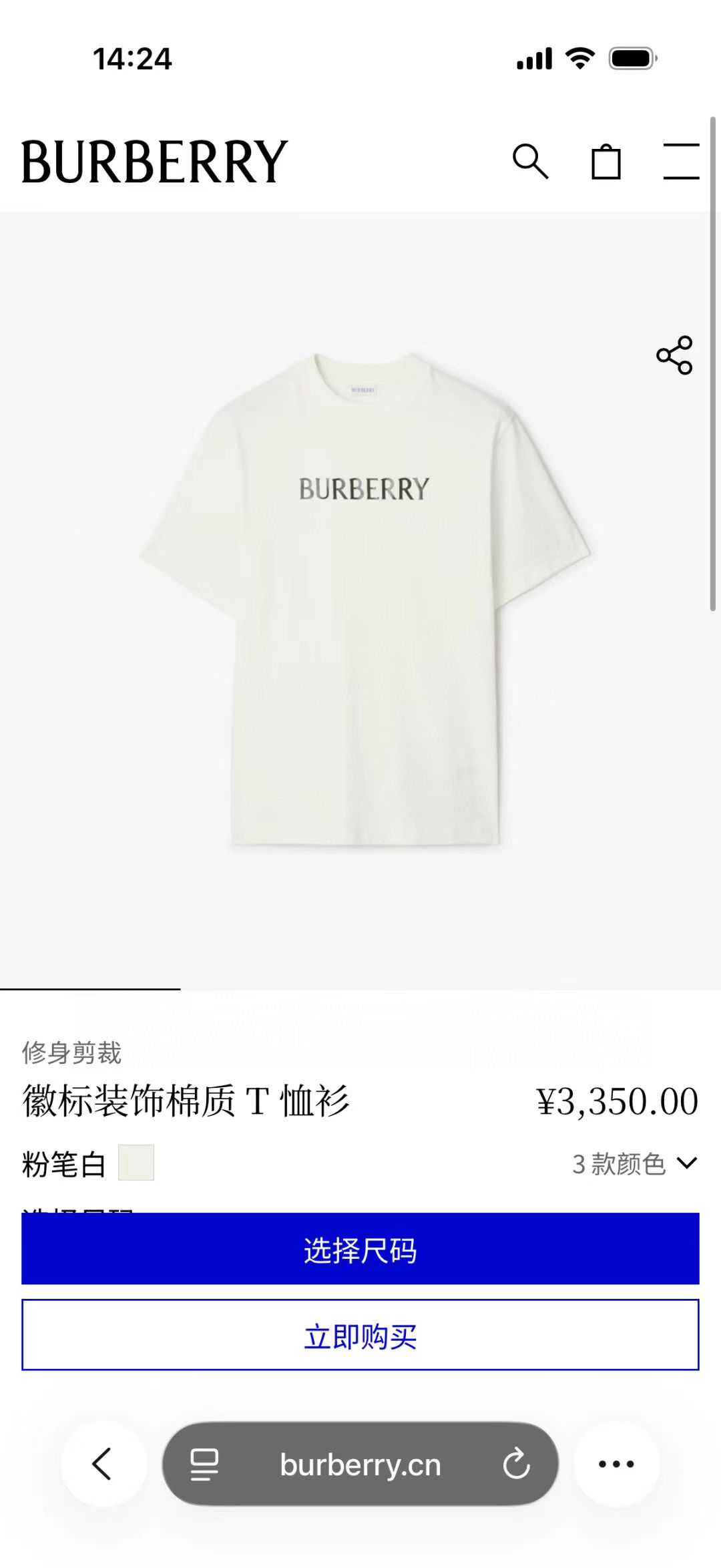Open the hamburger menu

(x=681, y=162)
